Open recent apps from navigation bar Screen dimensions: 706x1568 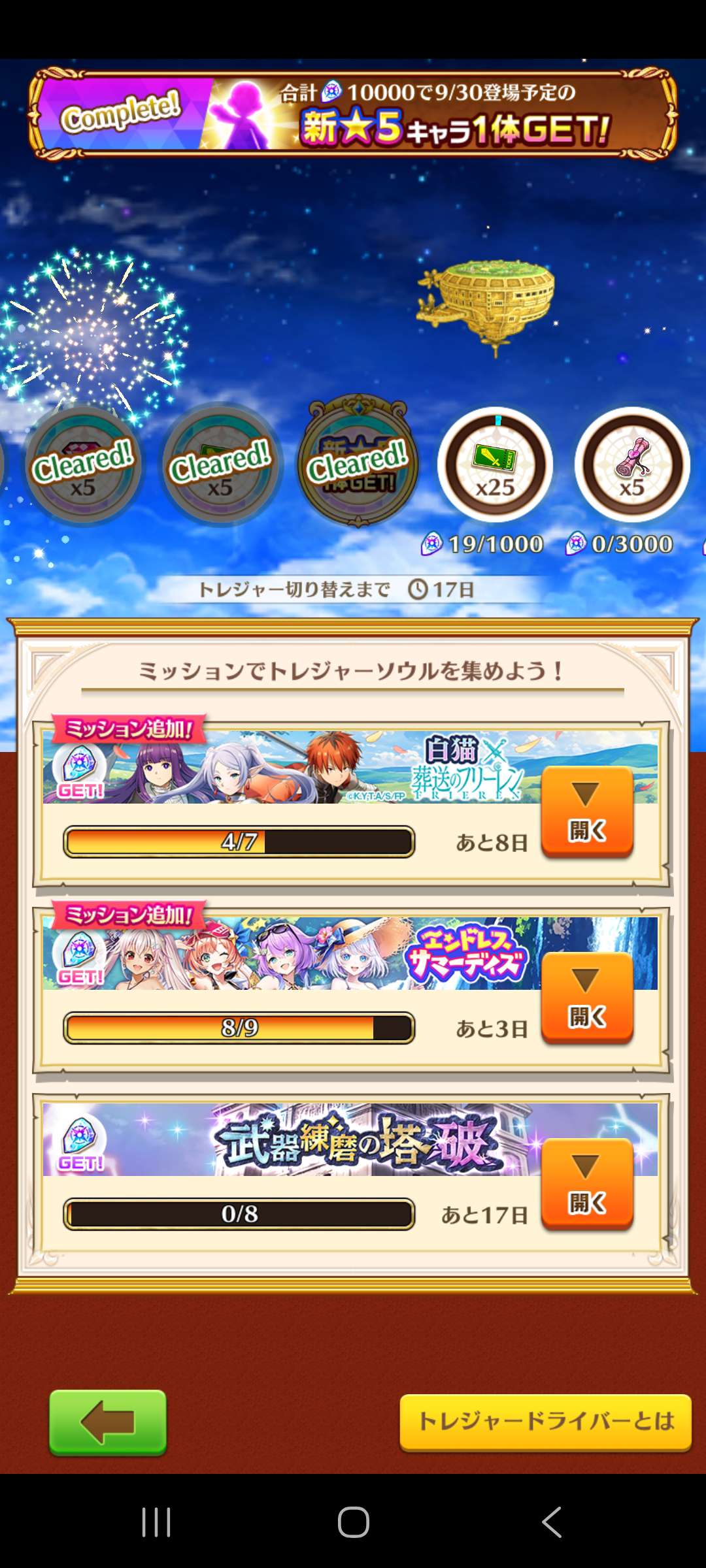tap(156, 1522)
